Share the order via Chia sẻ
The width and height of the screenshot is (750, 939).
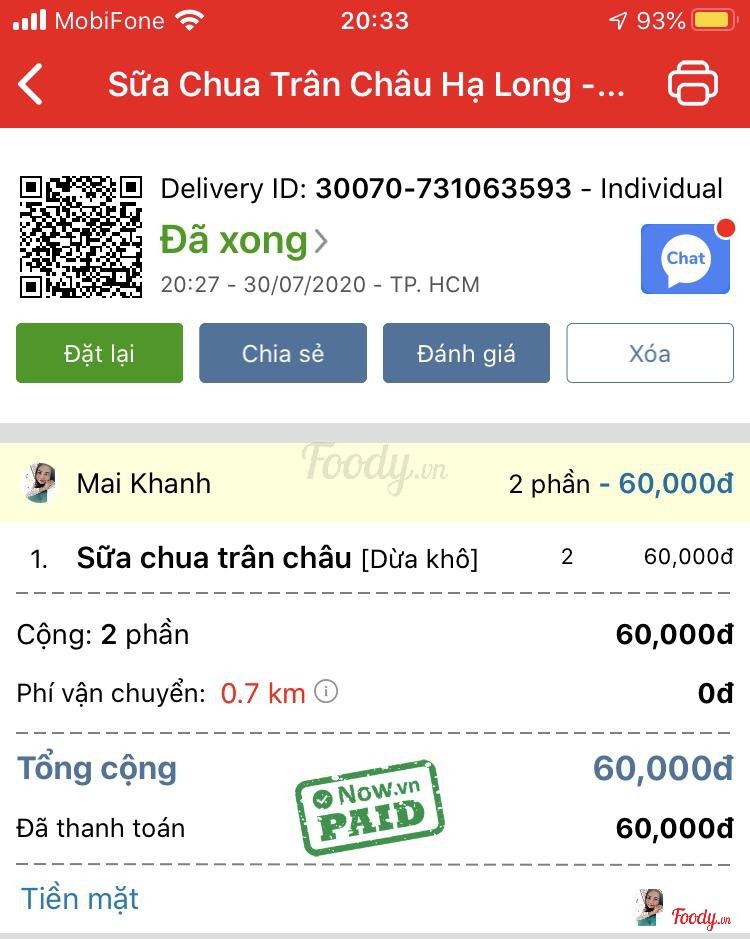tap(283, 353)
